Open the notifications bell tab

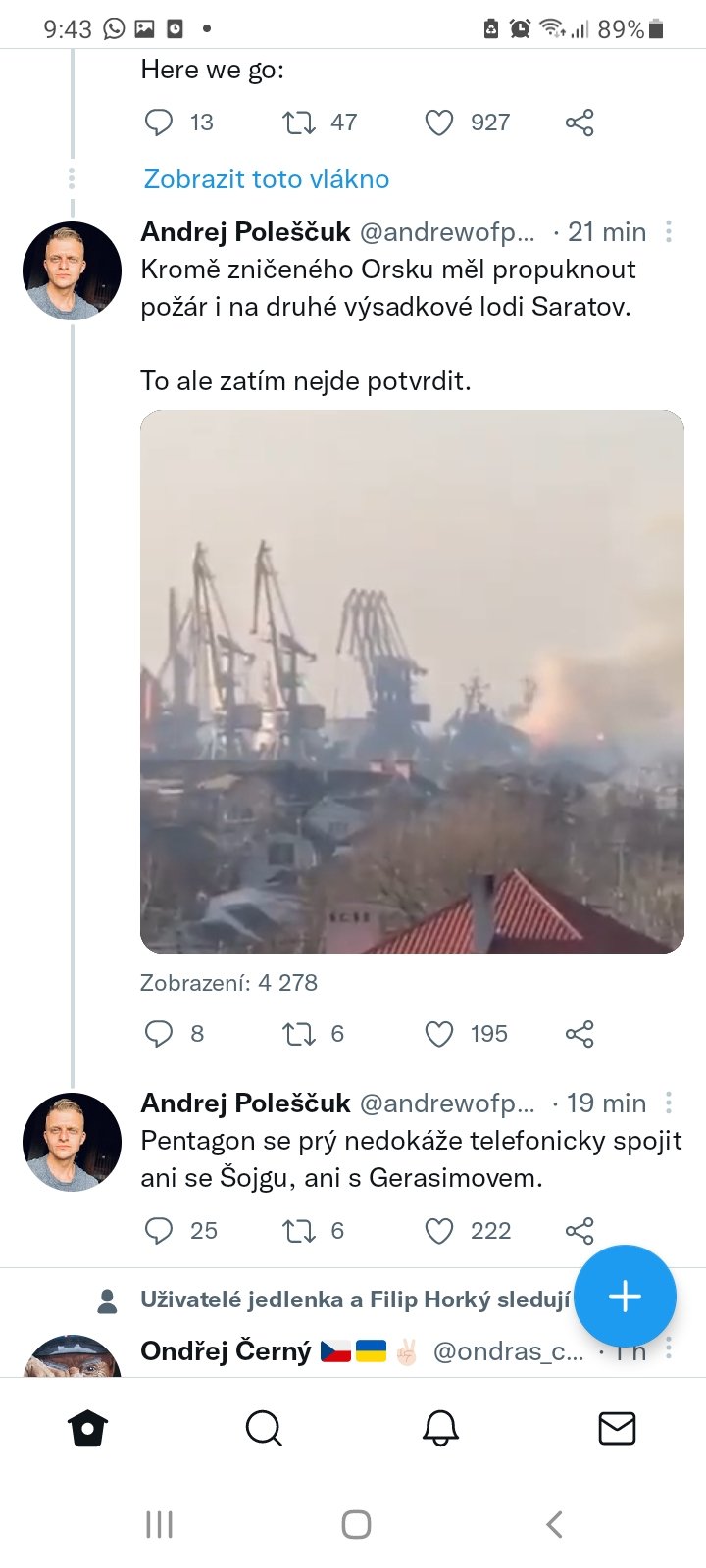click(440, 1429)
